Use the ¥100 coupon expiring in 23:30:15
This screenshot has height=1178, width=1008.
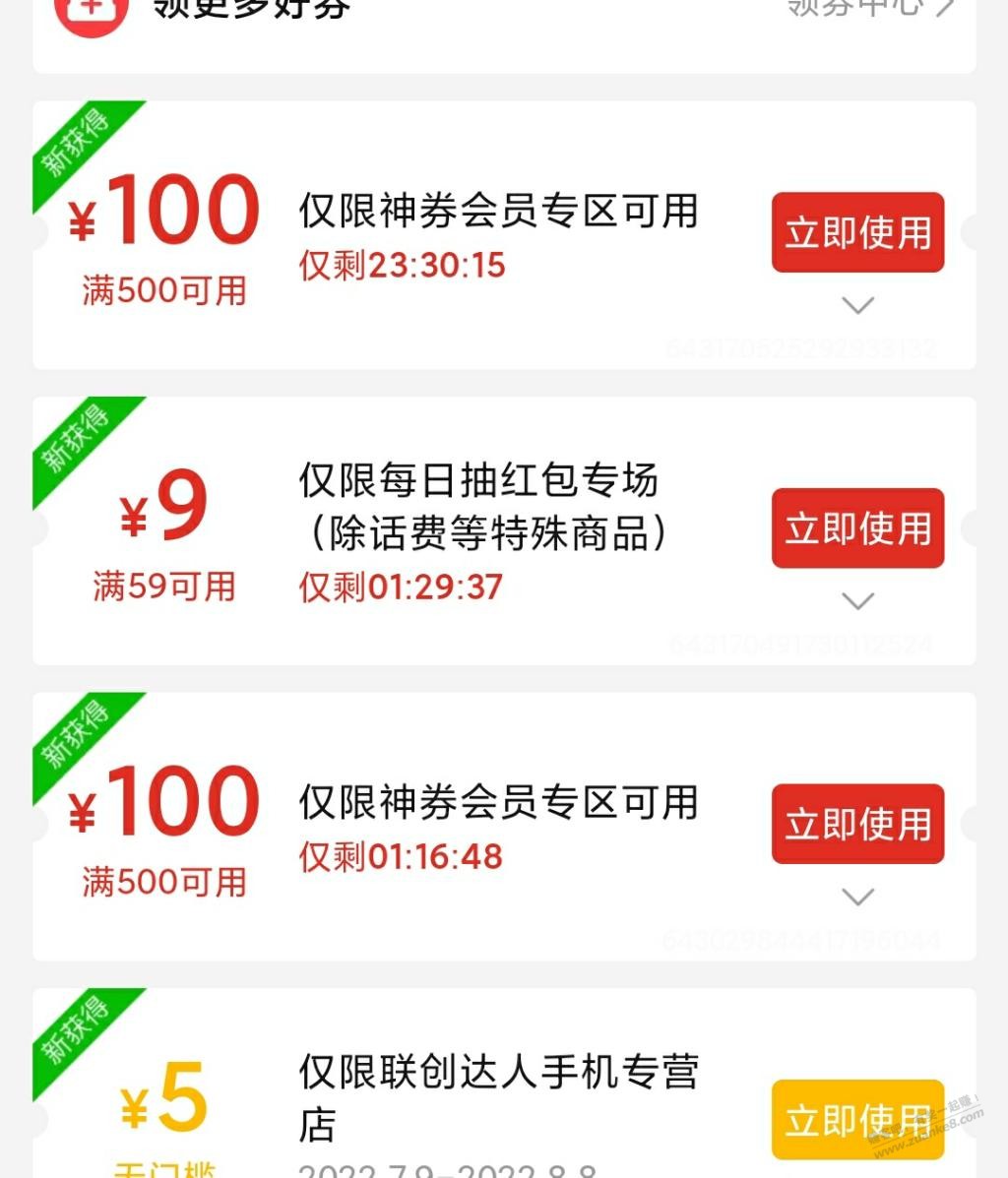(x=857, y=232)
